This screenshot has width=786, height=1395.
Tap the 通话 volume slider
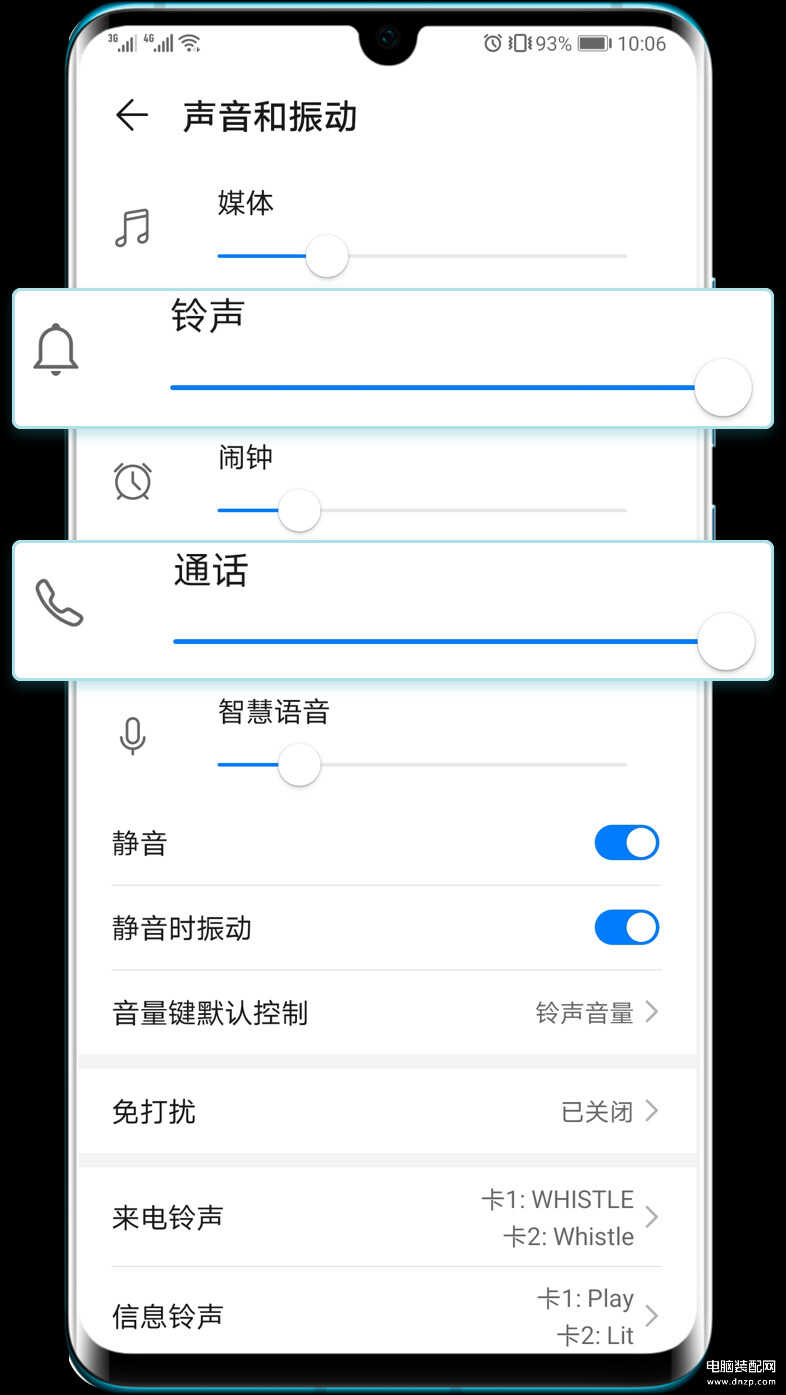click(464, 641)
